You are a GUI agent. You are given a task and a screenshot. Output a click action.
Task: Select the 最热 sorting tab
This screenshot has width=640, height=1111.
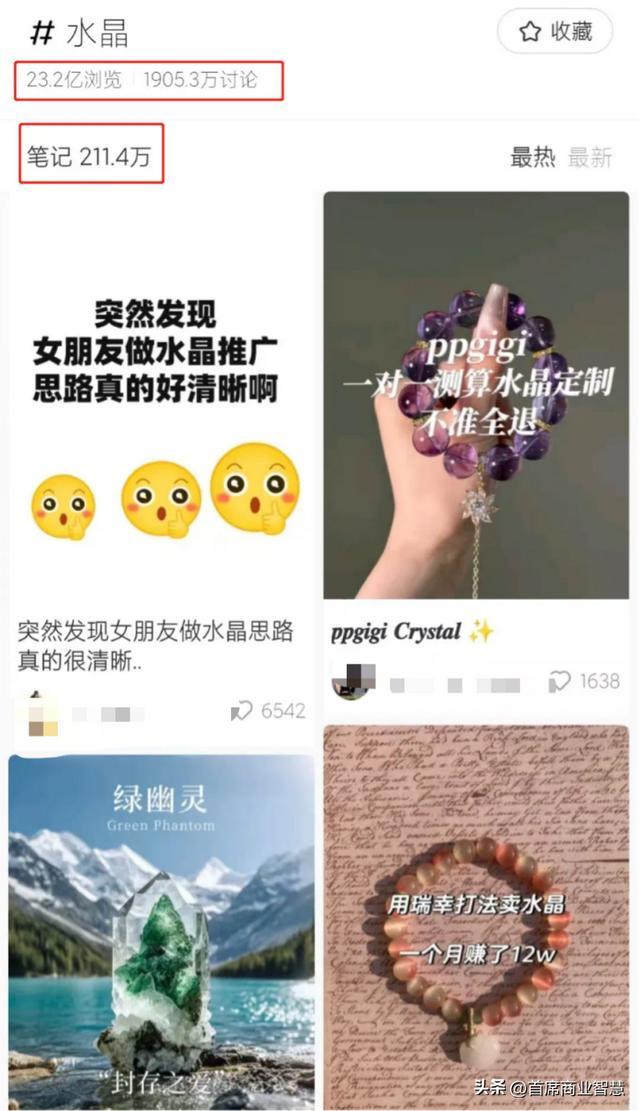pyautogui.click(x=532, y=157)
